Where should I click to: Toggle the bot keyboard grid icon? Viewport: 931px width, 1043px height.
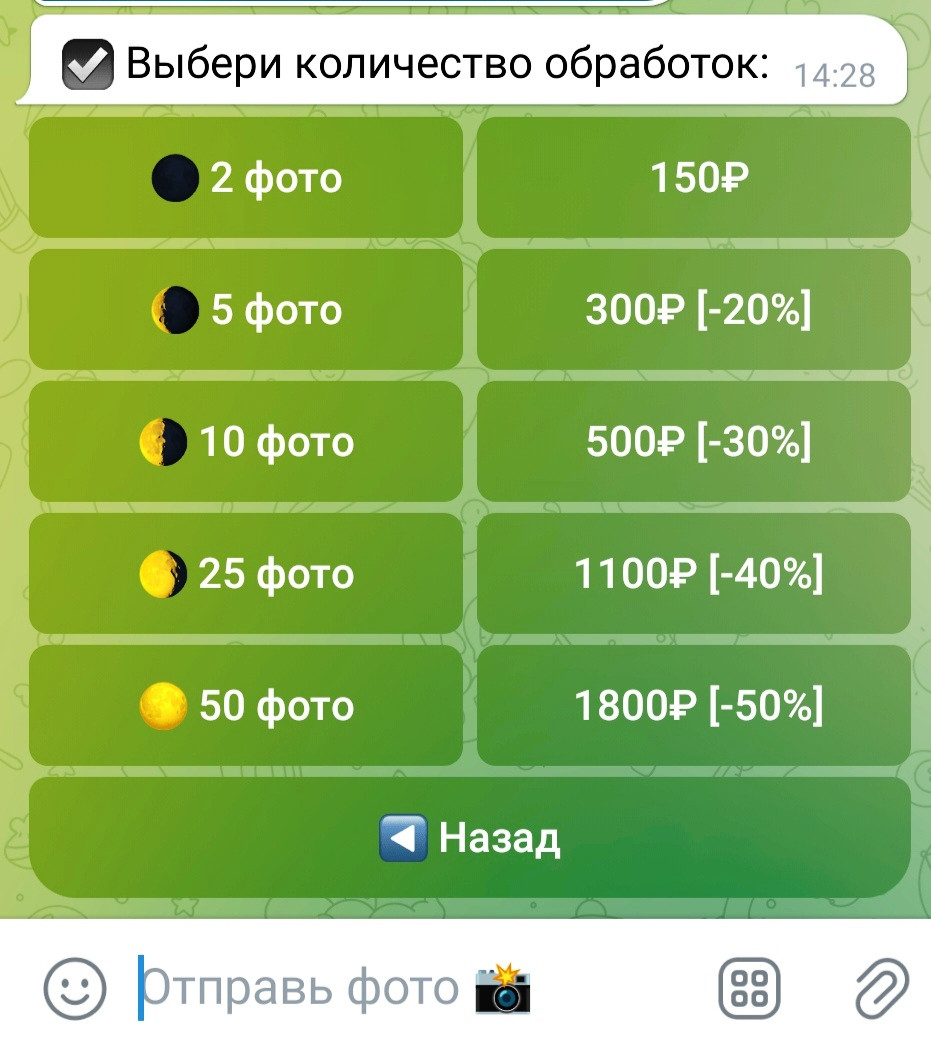pyautogui.click(x=750, y=988)
